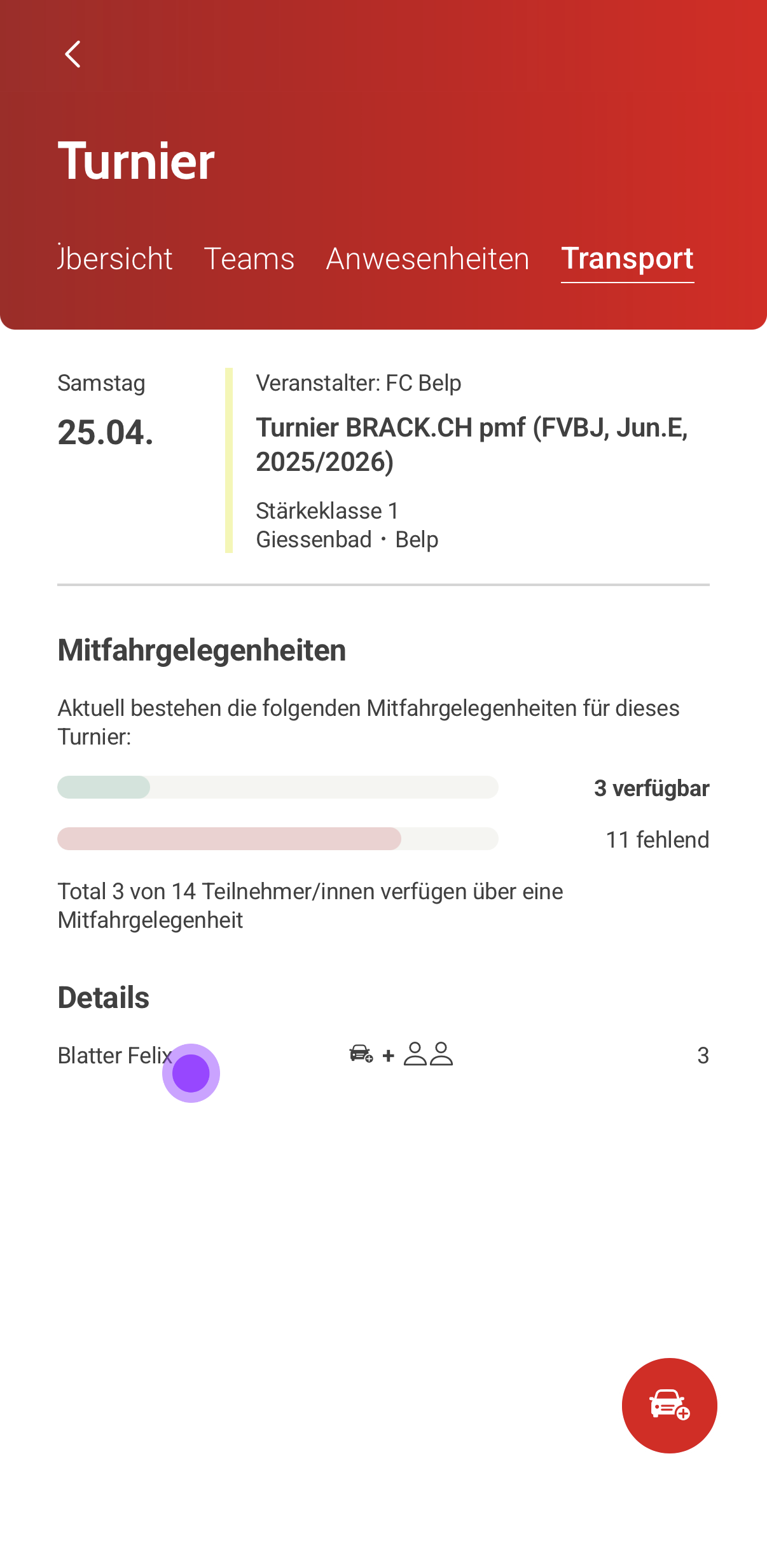Open the Teams tab
The height and width of the screenshot is (1568, 767).
tap(249, 259)
